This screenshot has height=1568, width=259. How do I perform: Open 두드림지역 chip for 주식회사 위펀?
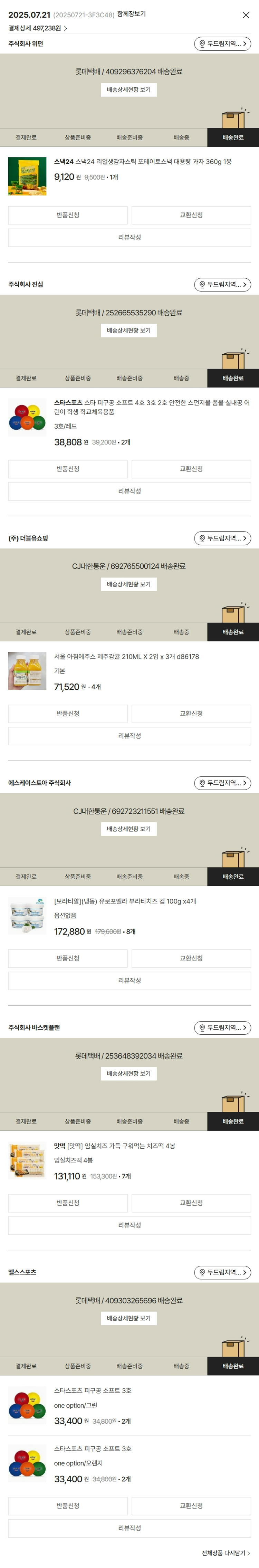222,44
